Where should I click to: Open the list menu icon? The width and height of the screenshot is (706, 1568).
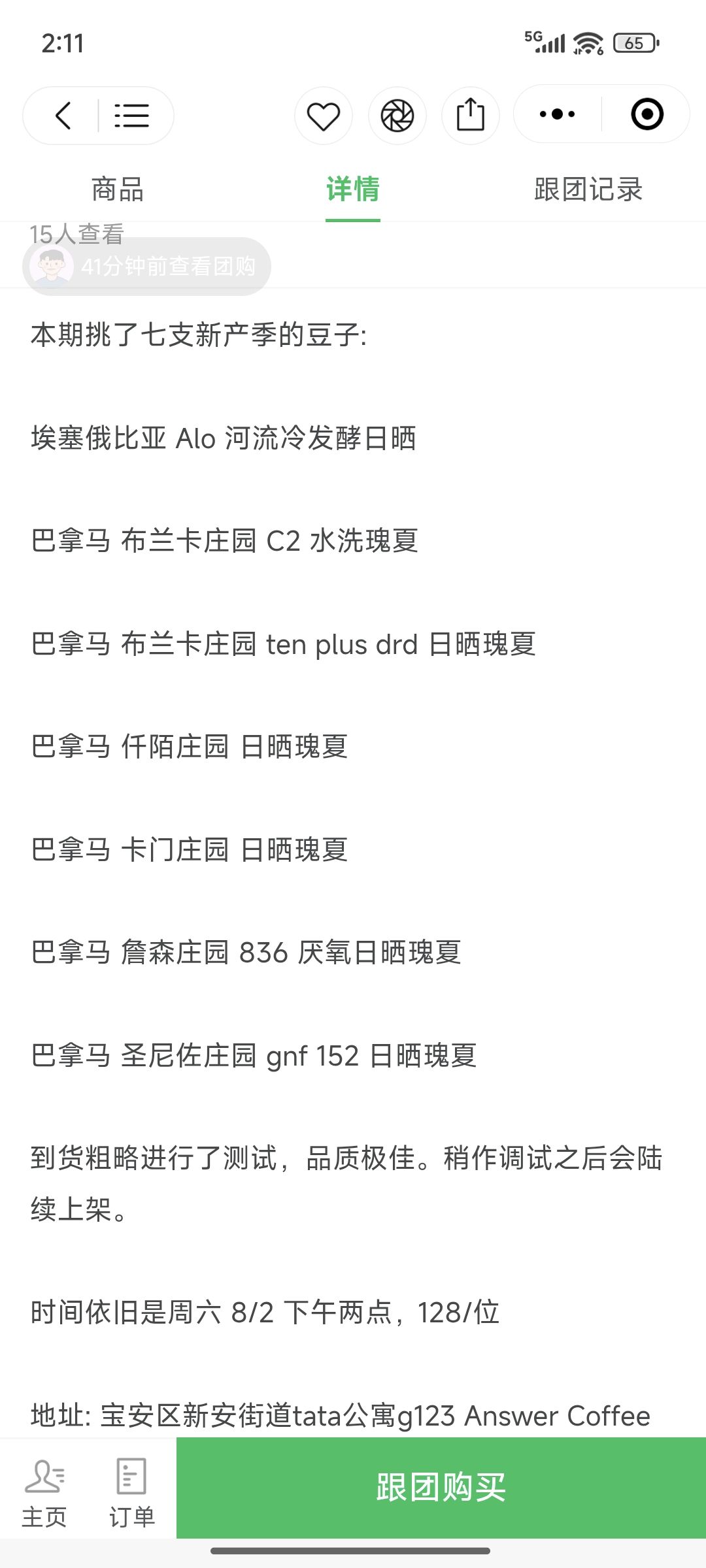click(132, 116)
